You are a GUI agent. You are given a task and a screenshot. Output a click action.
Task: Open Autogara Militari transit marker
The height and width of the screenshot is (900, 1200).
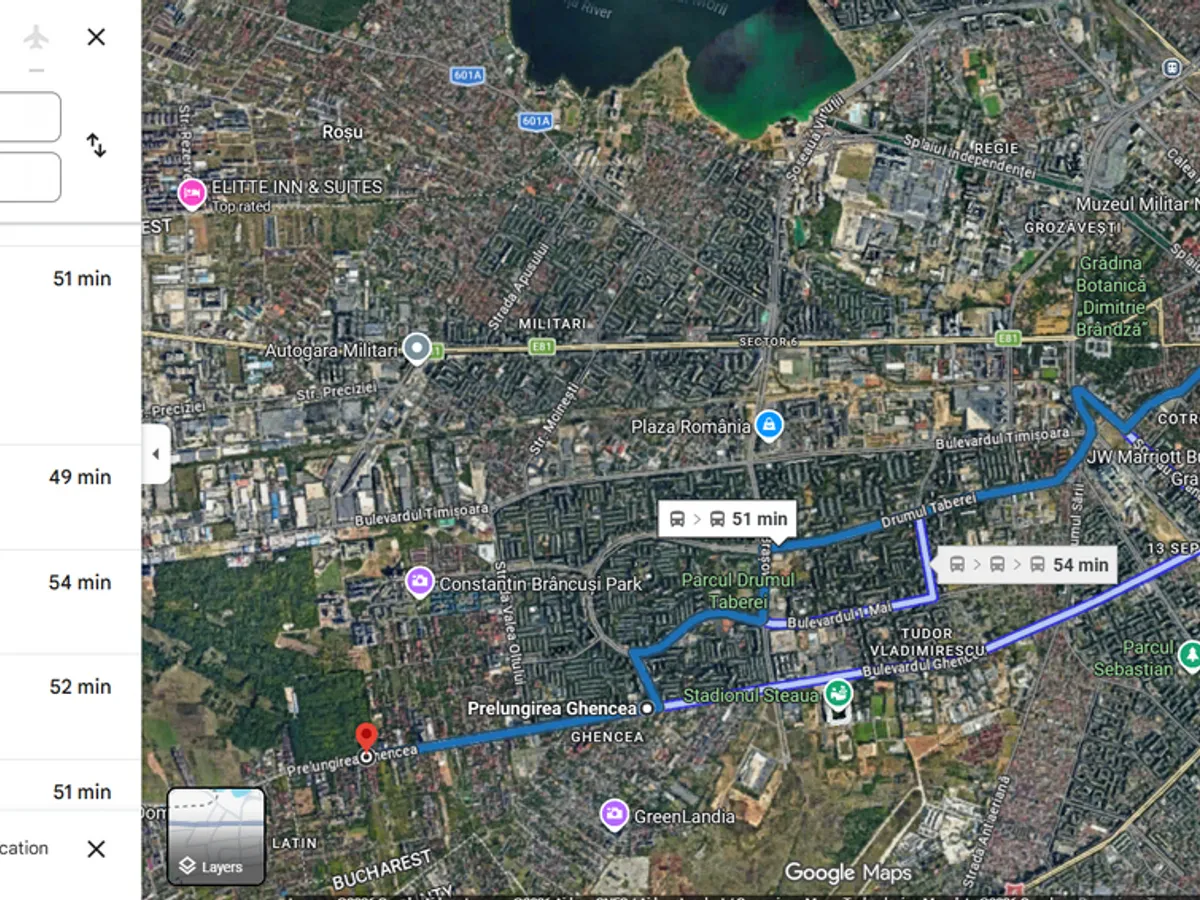click(416, 349)
